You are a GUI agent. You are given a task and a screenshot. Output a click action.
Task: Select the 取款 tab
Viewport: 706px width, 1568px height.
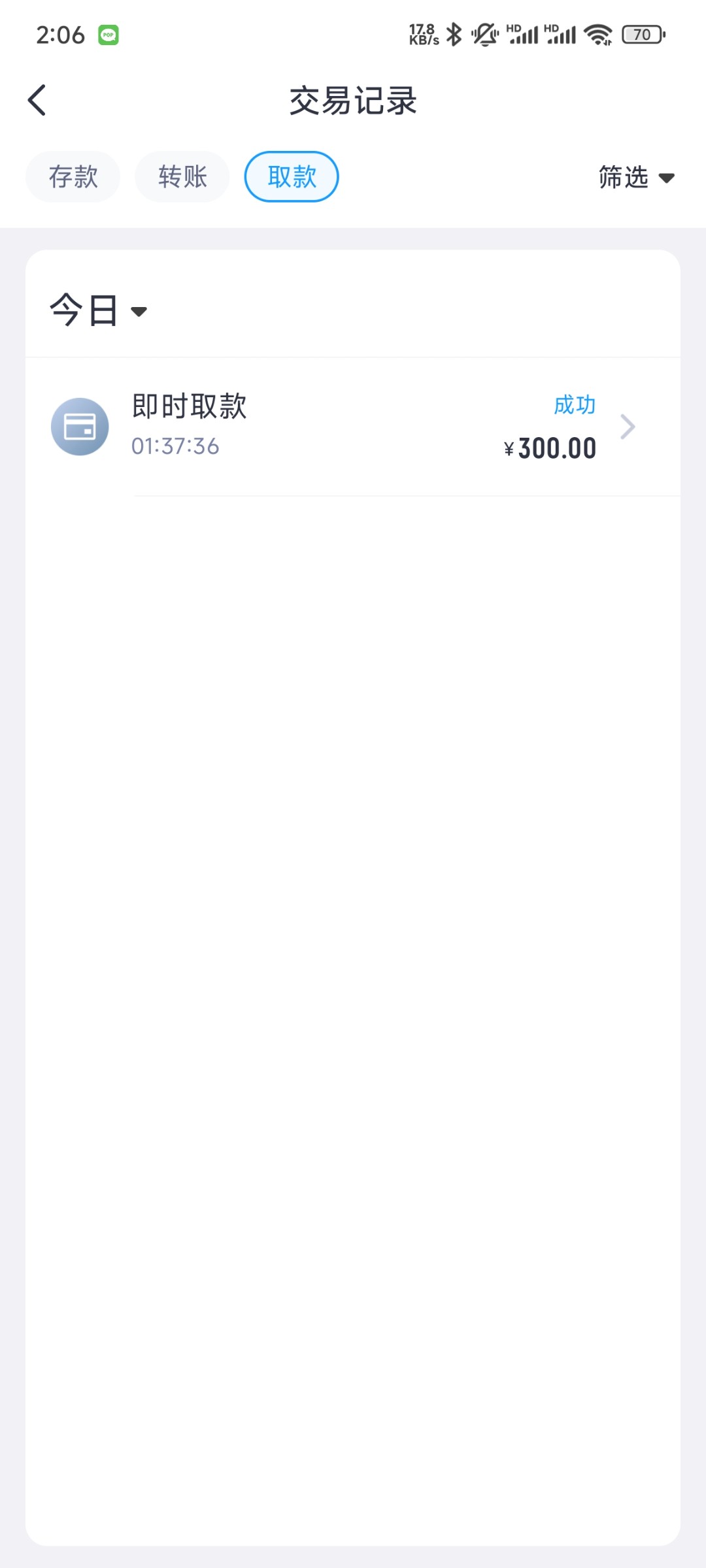[292, 177]
